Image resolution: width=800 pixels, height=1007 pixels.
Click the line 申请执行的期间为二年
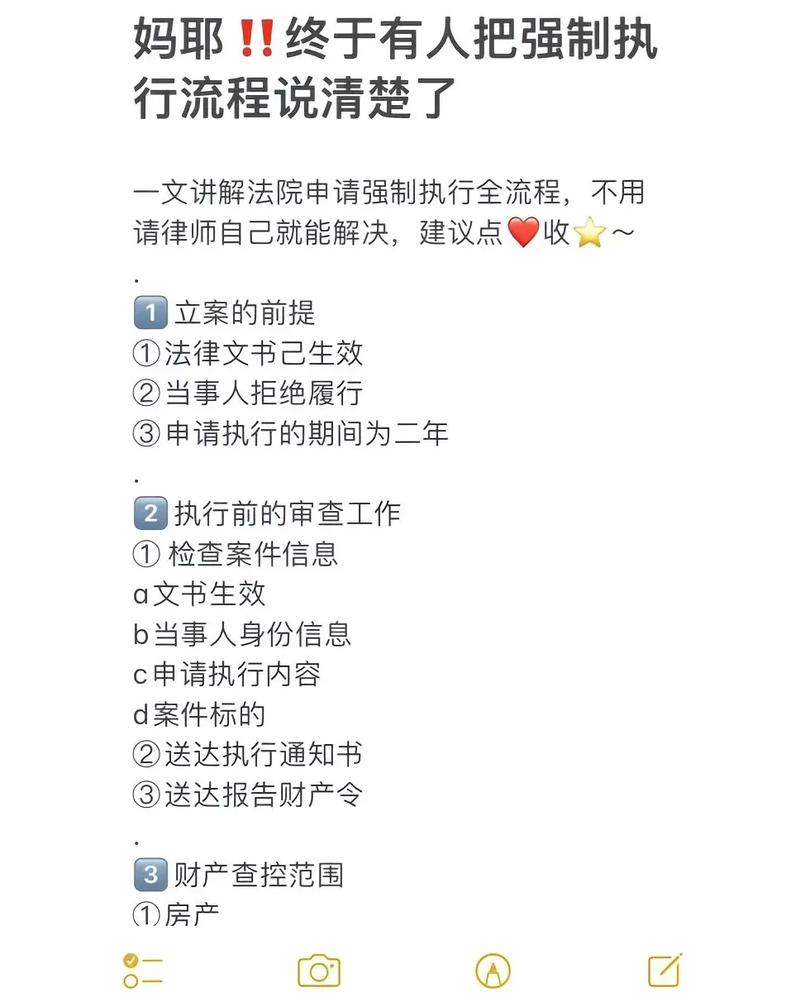290,435
